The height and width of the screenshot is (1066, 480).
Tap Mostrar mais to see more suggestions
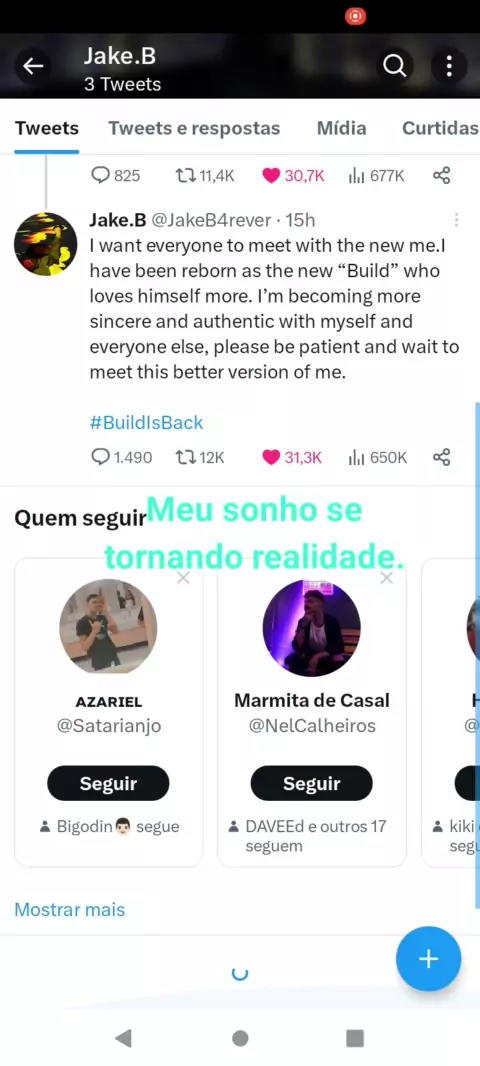pyautogui.click(x=69, y=909)
